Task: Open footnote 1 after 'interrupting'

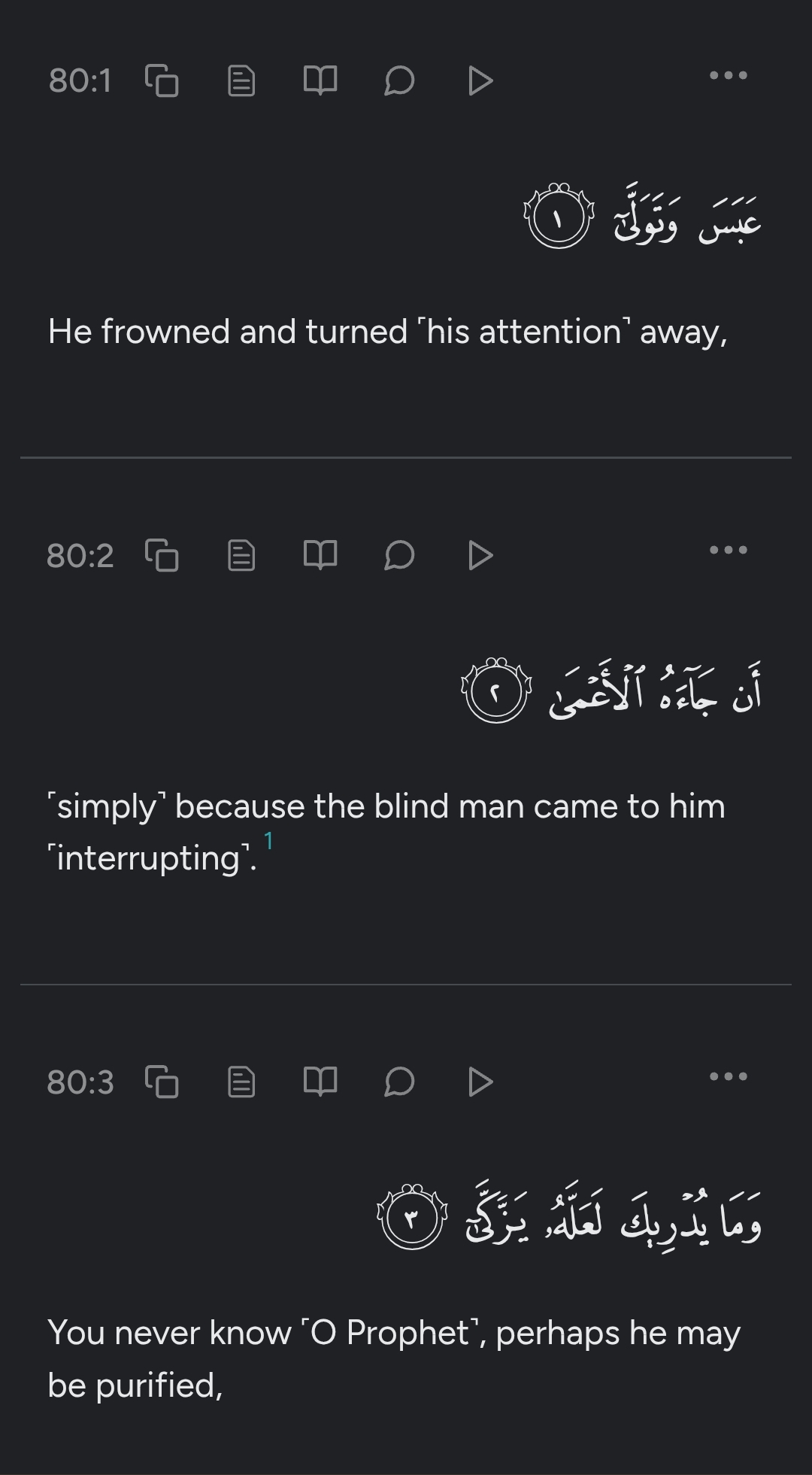Action: click(268, 841)
